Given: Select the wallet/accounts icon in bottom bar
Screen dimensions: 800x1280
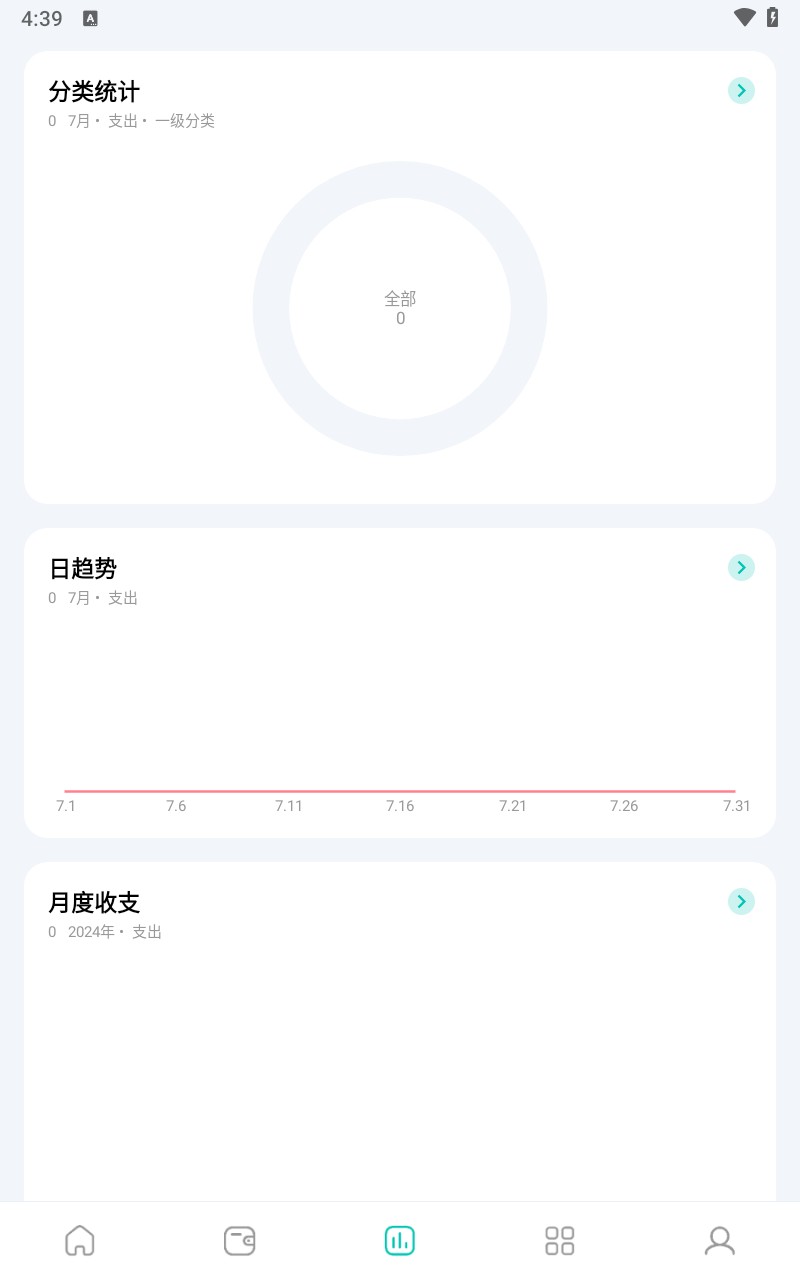Looking at the screenshot, I should coord(240,1240).
